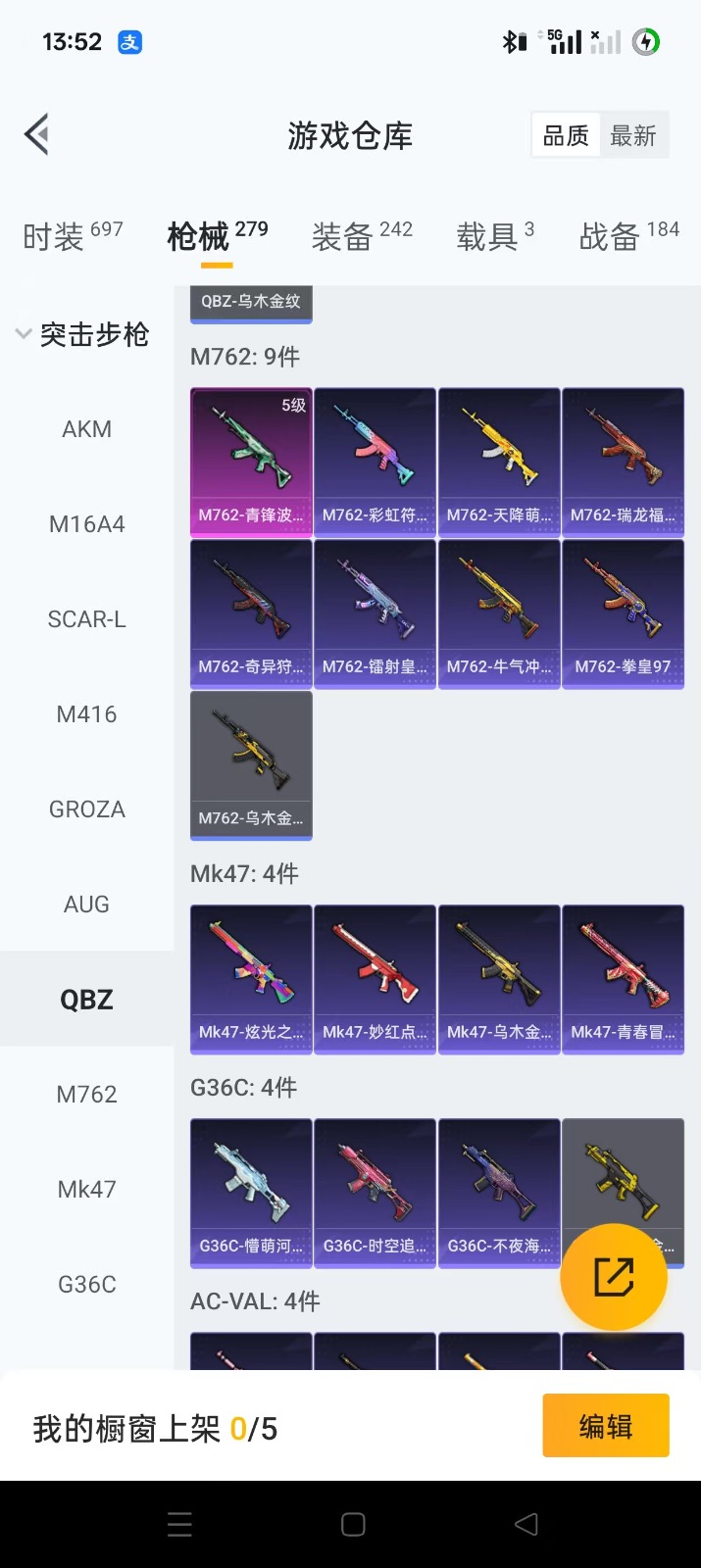Image resolution: width=701 pixels, height=1568 pixels.
Task: Collapse the 突击步枪 category
Action: [x=84, y=335]
